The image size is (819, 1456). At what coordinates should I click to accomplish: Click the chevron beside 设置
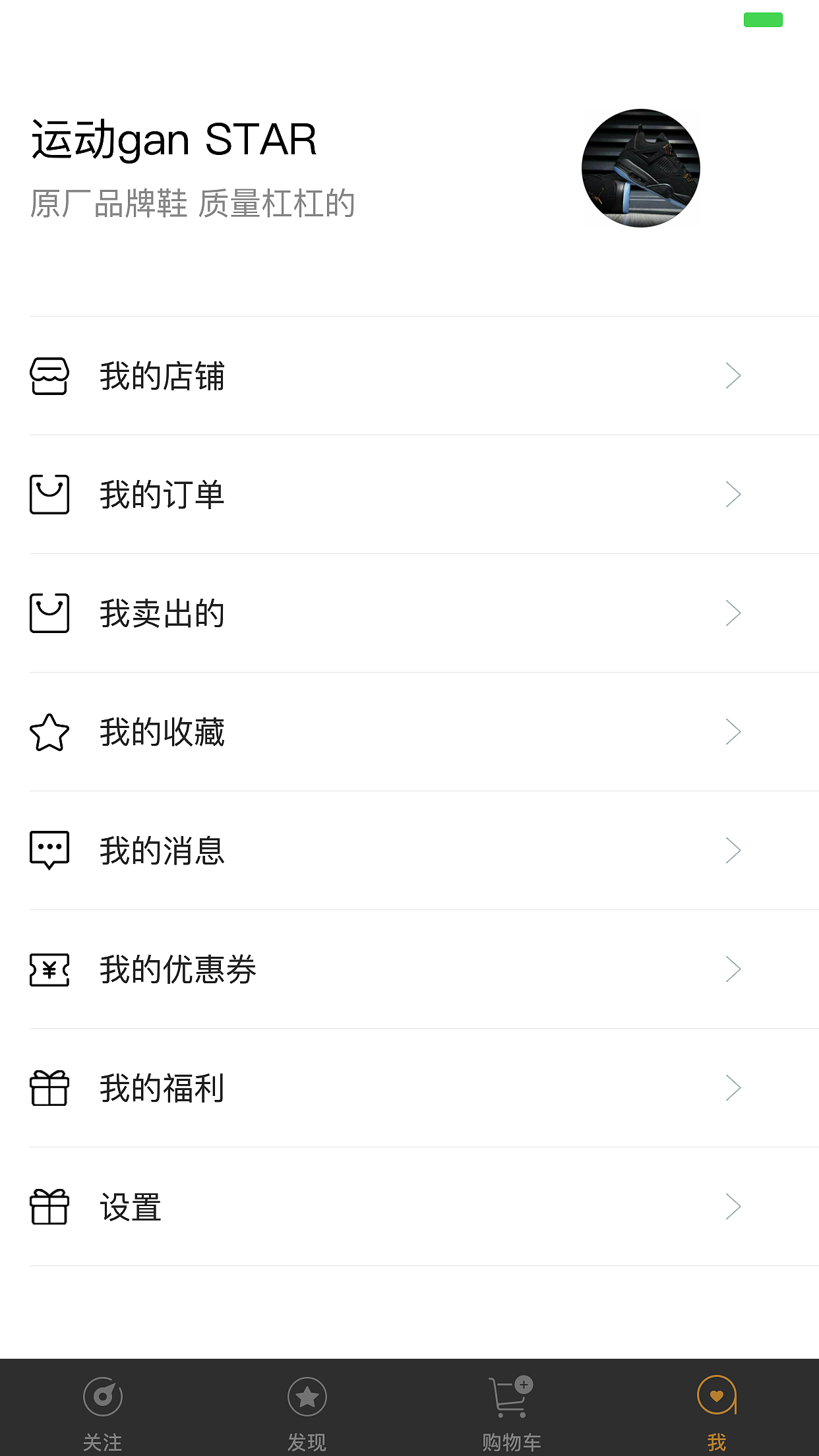pyautogui.click(x=732, y=1206)
